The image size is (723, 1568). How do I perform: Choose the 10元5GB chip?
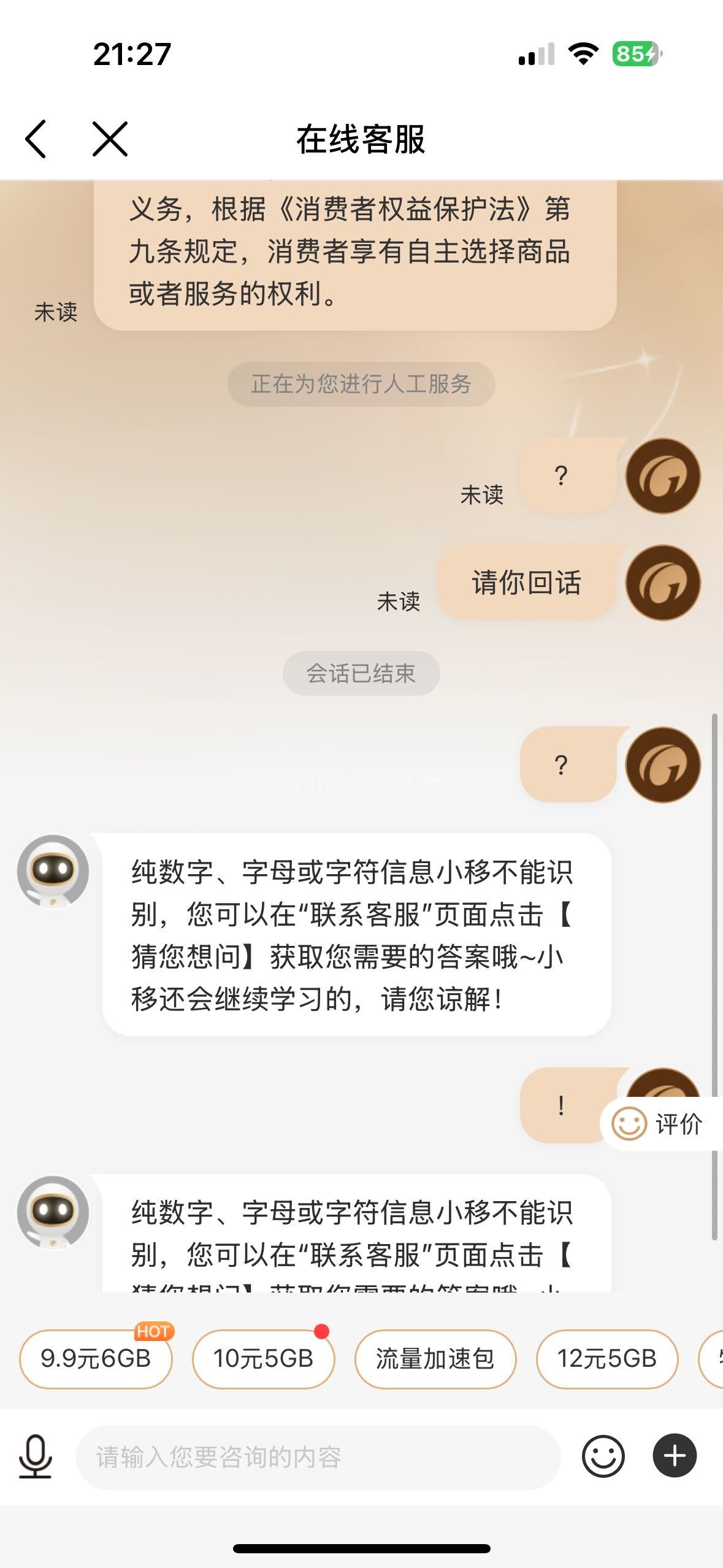(264, 1359)
